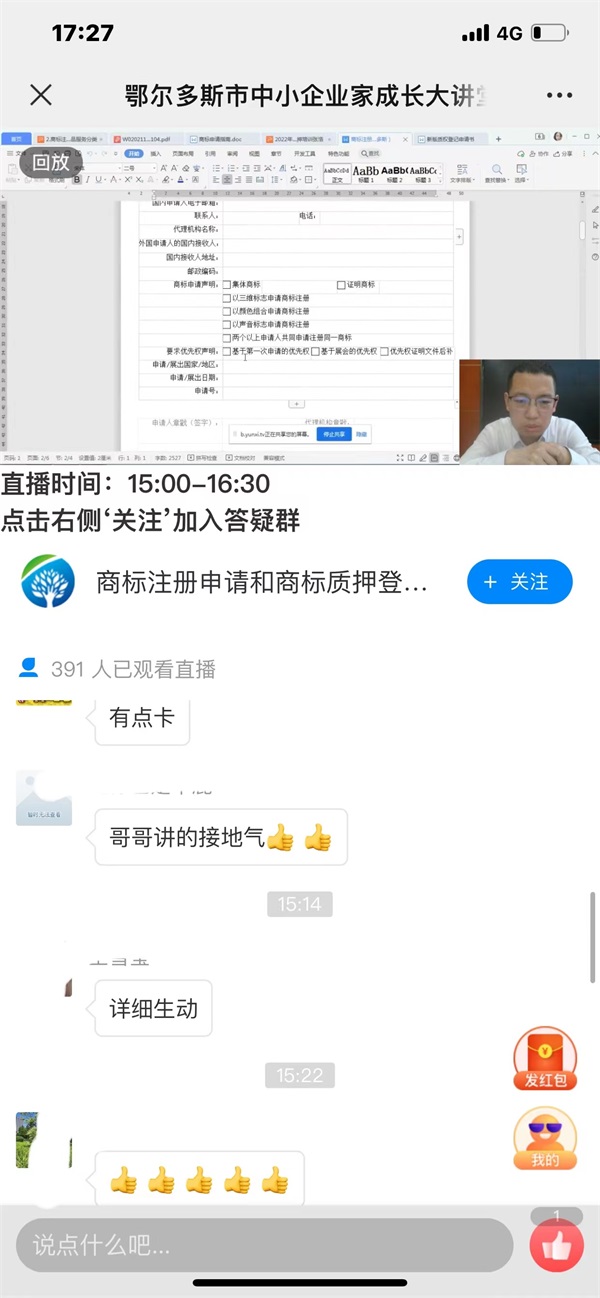Tap the 回放 replay badge on video

coord(51,161)
